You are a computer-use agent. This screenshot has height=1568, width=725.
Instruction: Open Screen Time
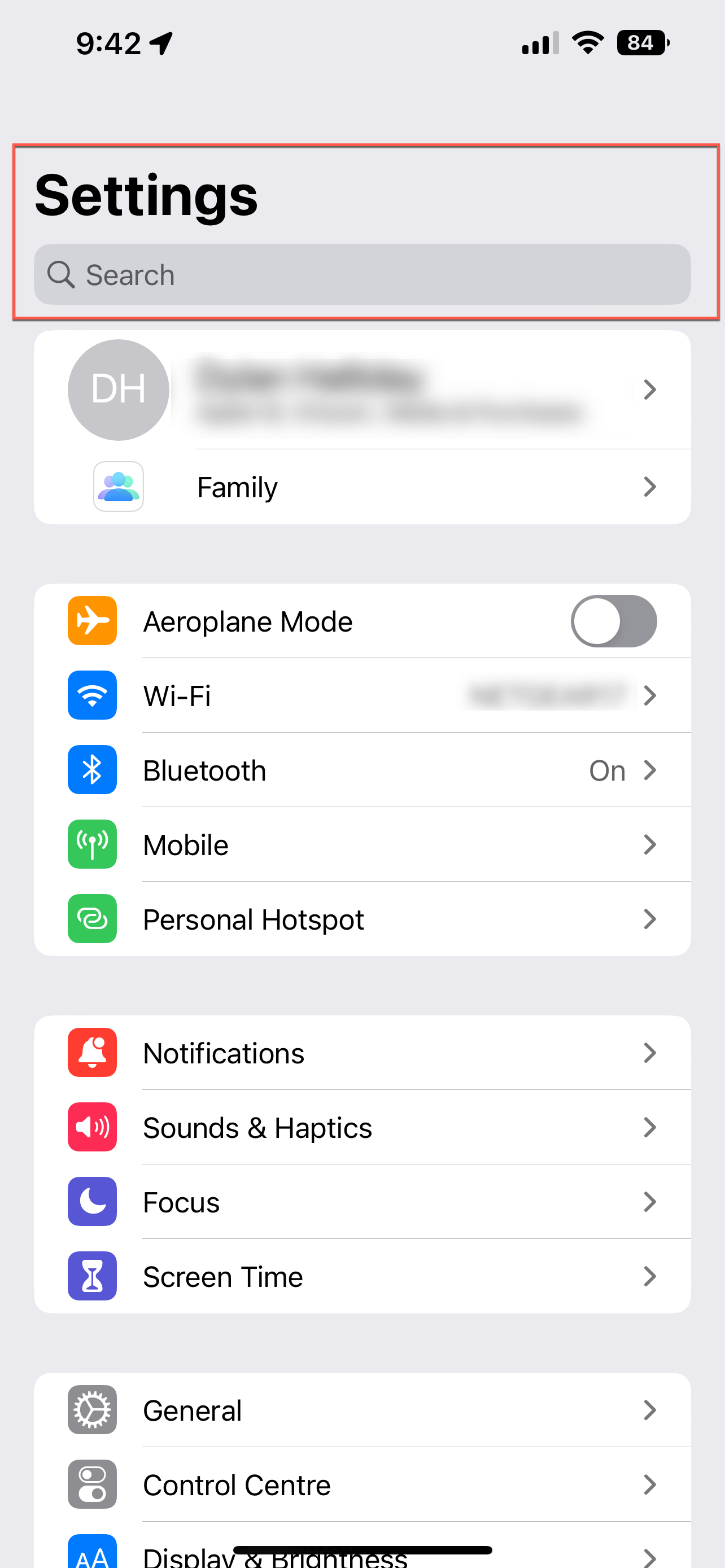[x=362, y=1276]
